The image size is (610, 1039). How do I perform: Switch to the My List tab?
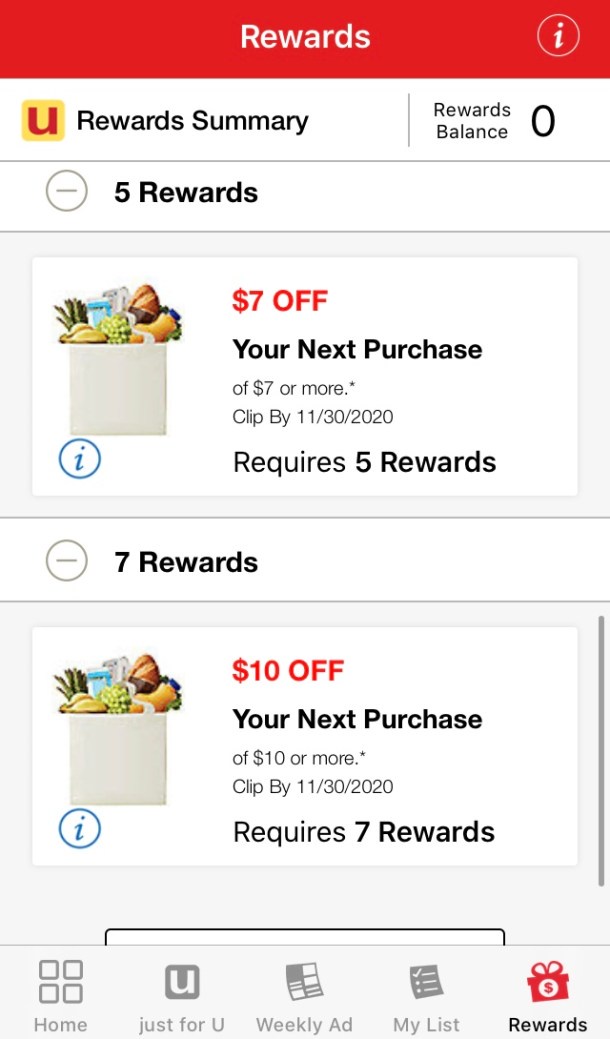coord(426,995)
